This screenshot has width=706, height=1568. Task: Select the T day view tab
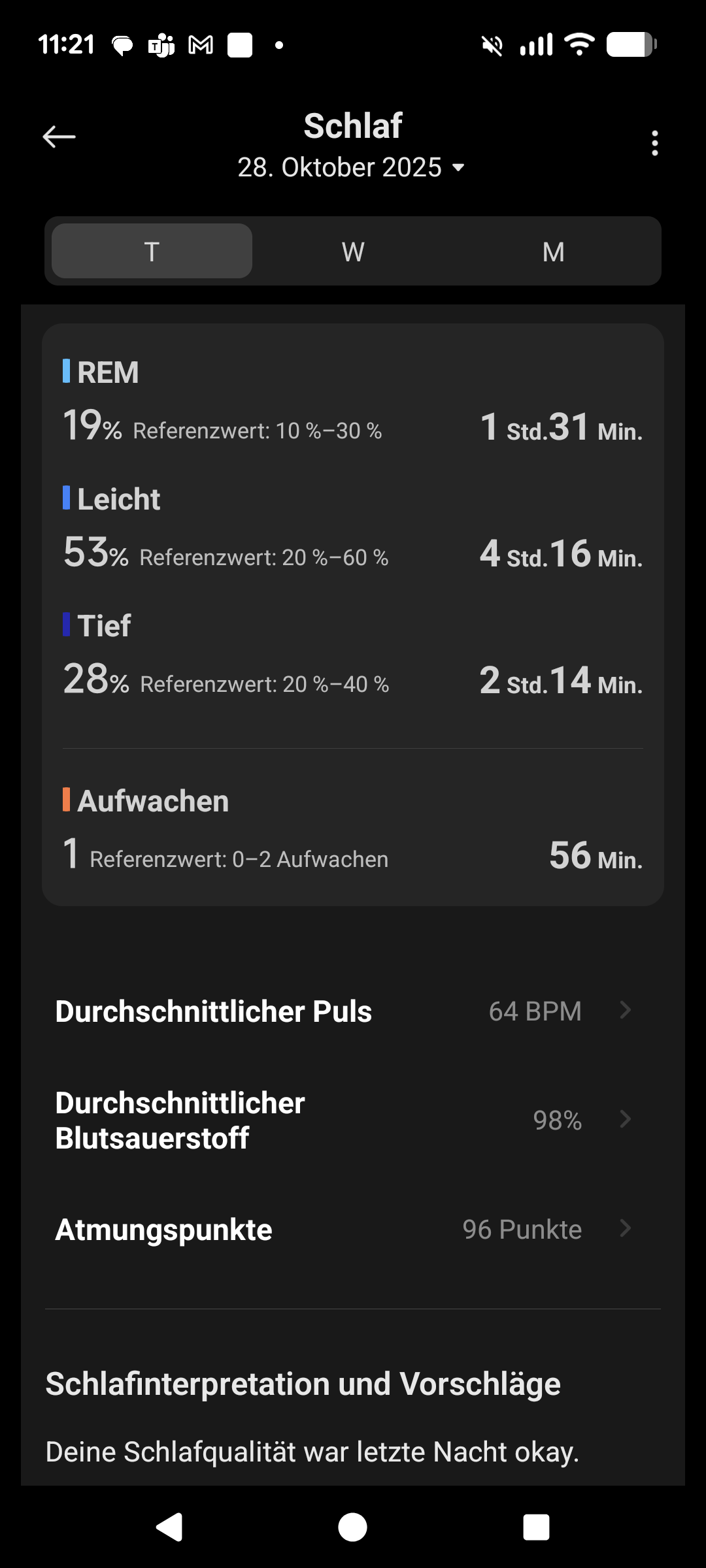pos(152,252)
